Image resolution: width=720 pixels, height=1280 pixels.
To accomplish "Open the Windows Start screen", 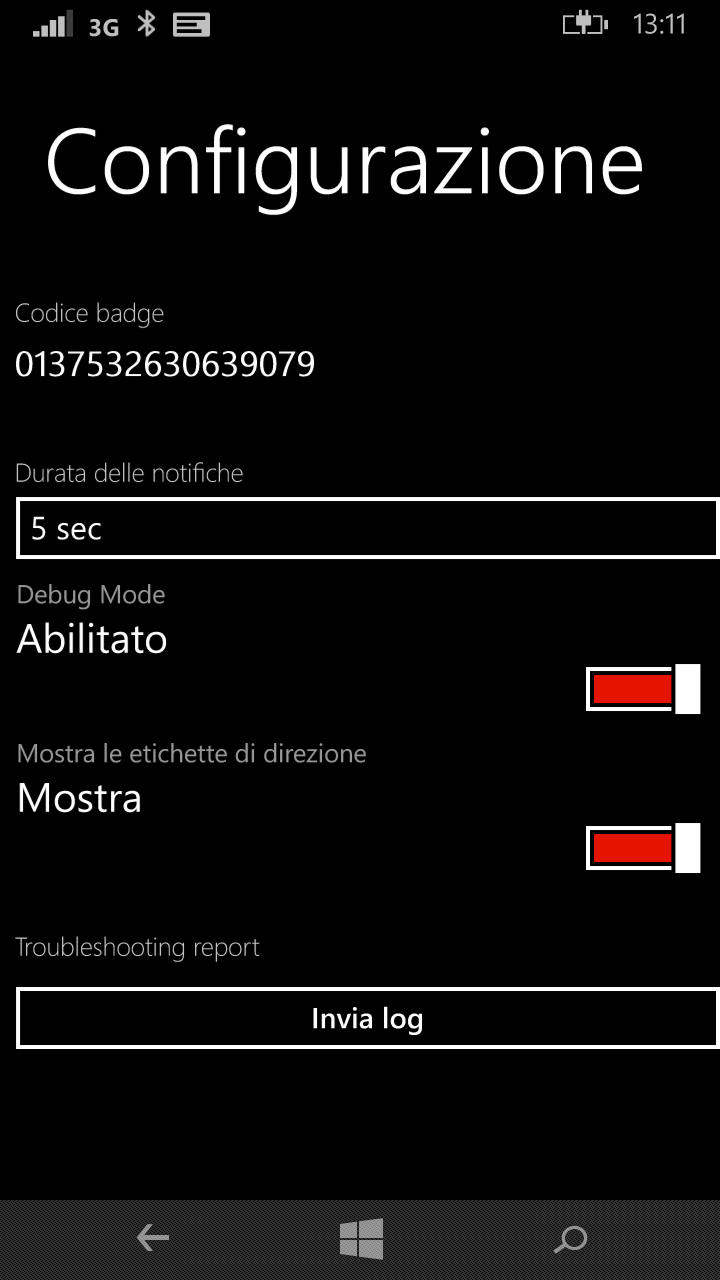I will point(361,1239).
